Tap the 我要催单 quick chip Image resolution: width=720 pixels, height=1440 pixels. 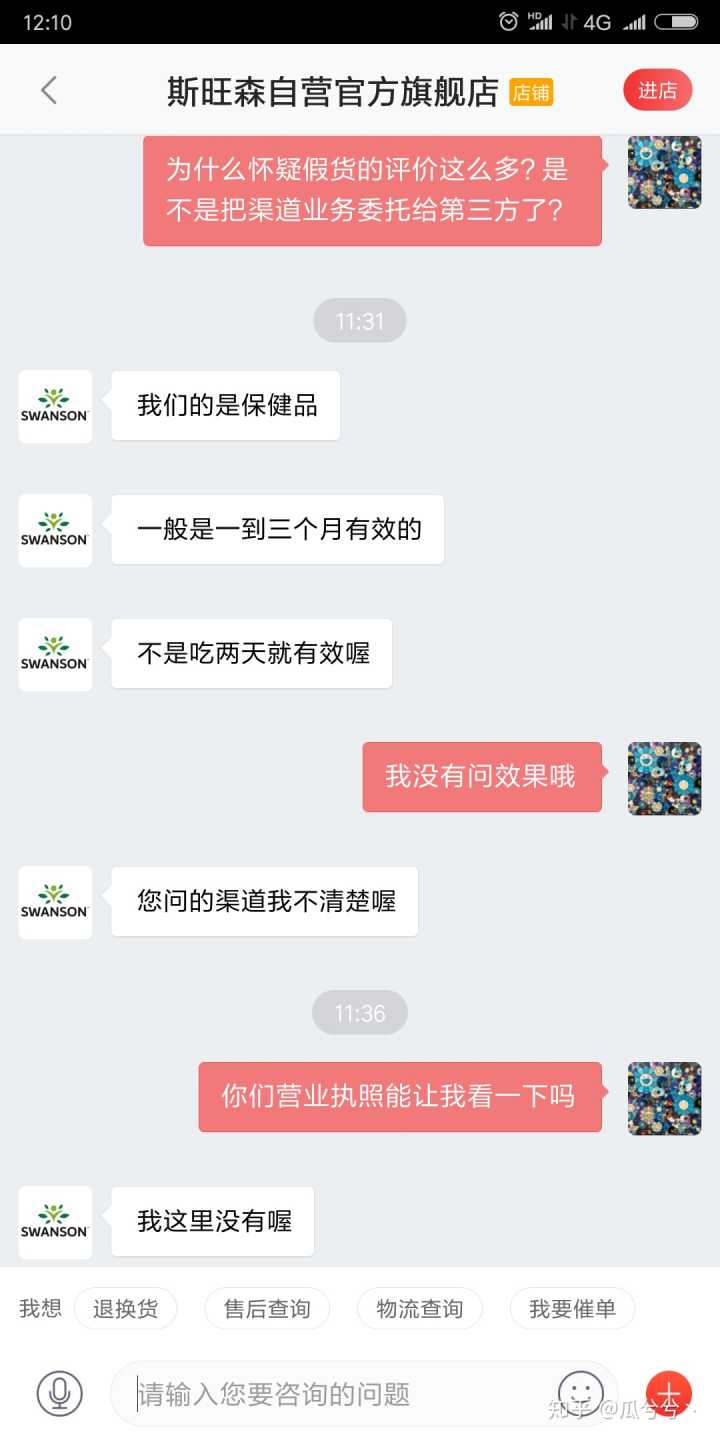[x=572, y=1308]
